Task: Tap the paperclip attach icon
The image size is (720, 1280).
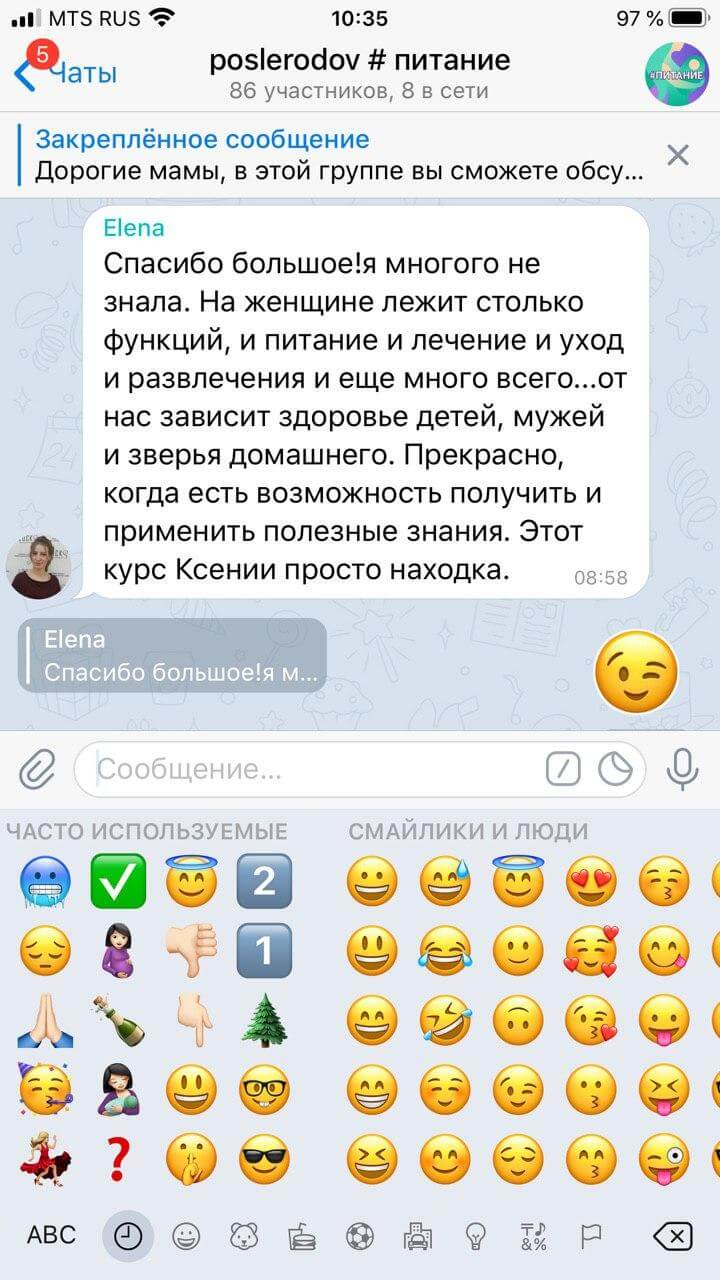Action: coord(37,769)
